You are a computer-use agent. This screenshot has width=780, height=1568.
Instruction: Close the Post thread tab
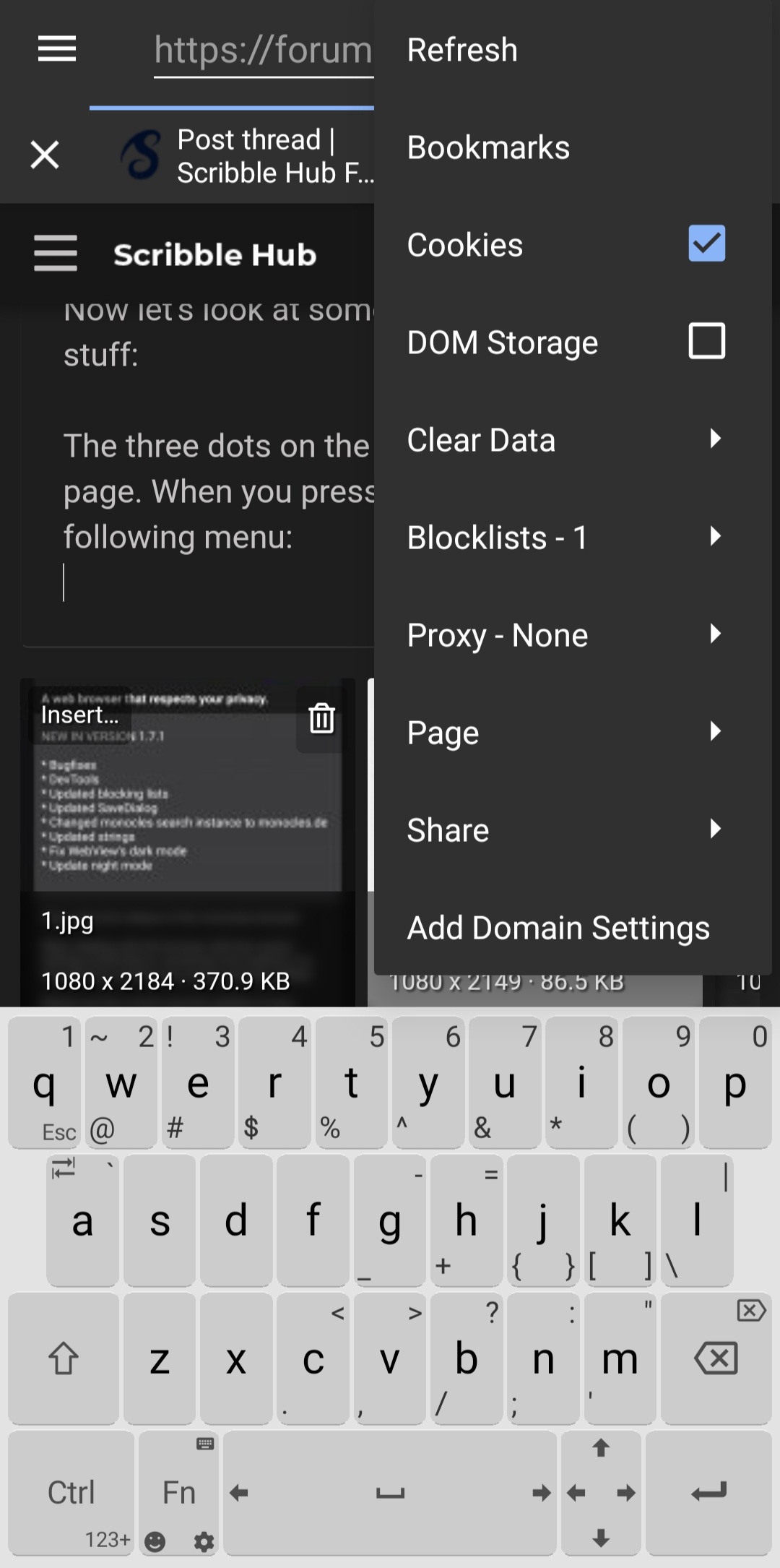pyautogui.click(x=45, y=155)
